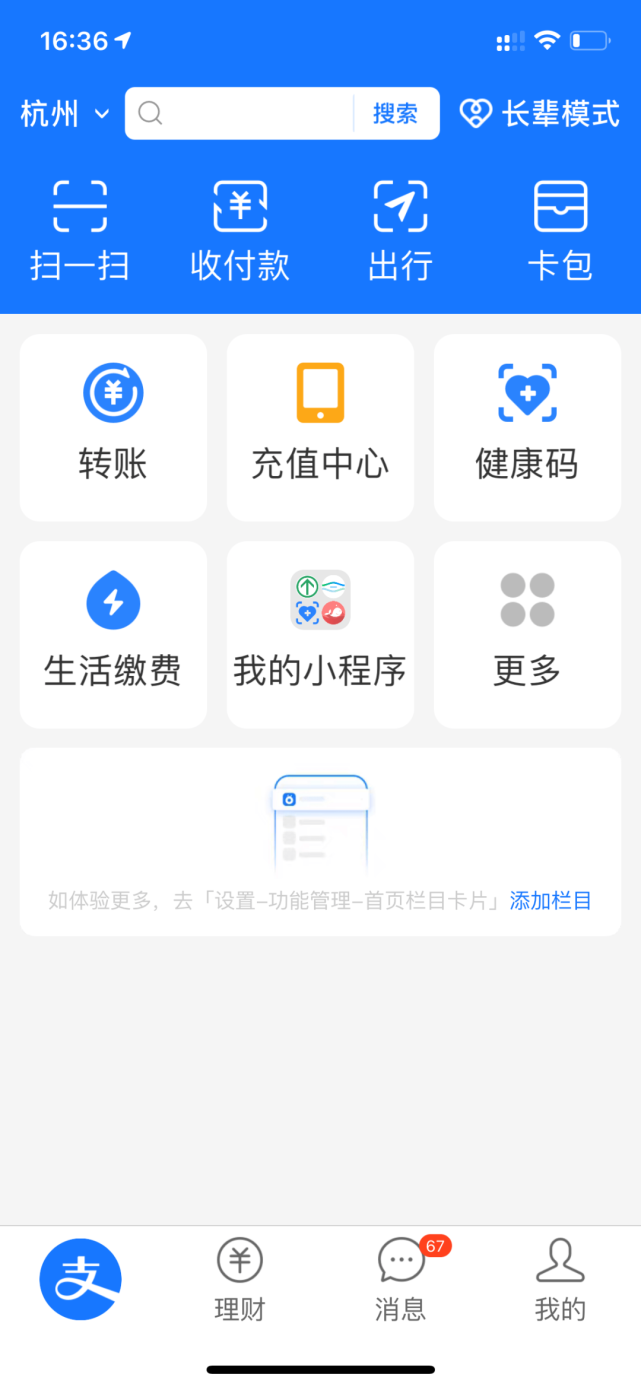Open the 健康码 health code
The height and width of the screenshot is (1387, 641).
coord(527,427)
